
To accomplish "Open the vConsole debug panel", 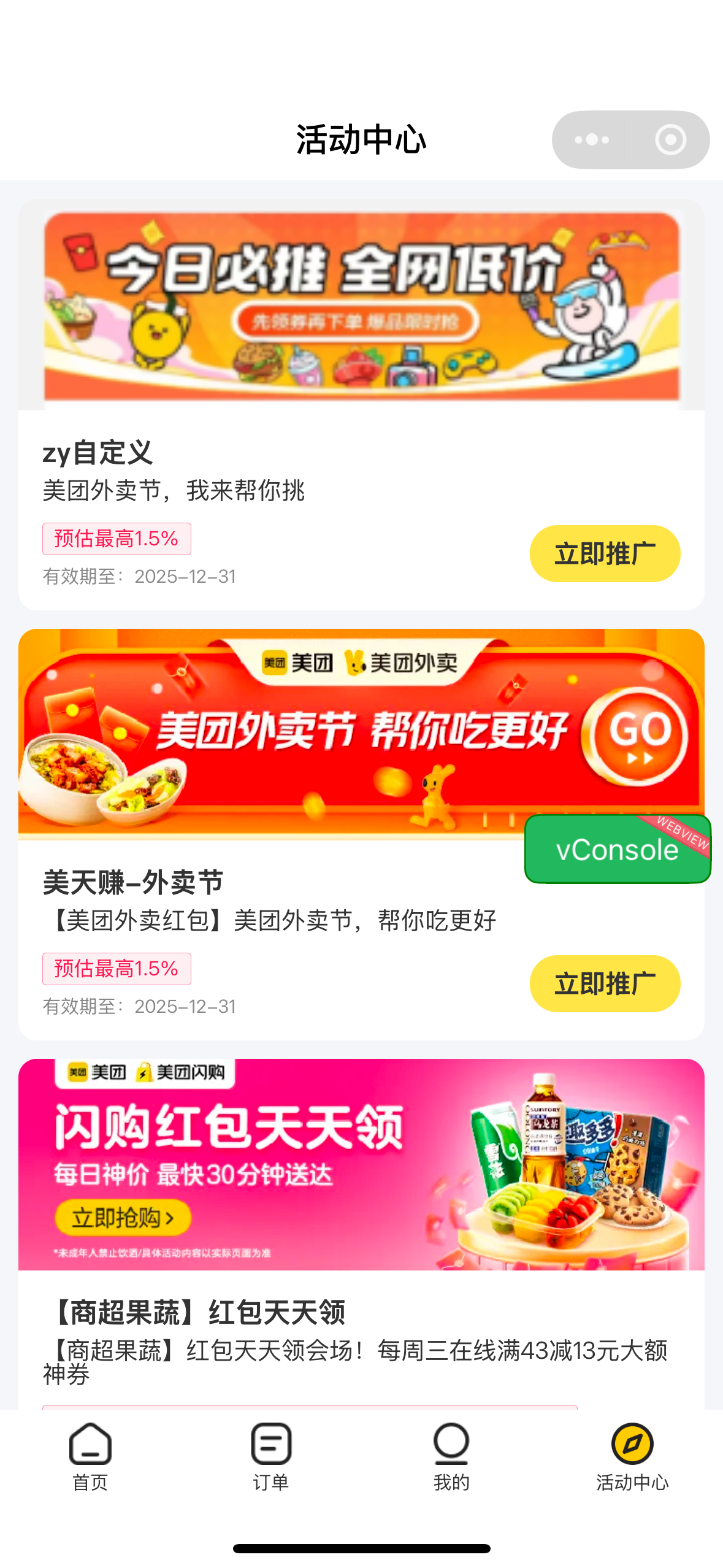I will click(617, 850).
